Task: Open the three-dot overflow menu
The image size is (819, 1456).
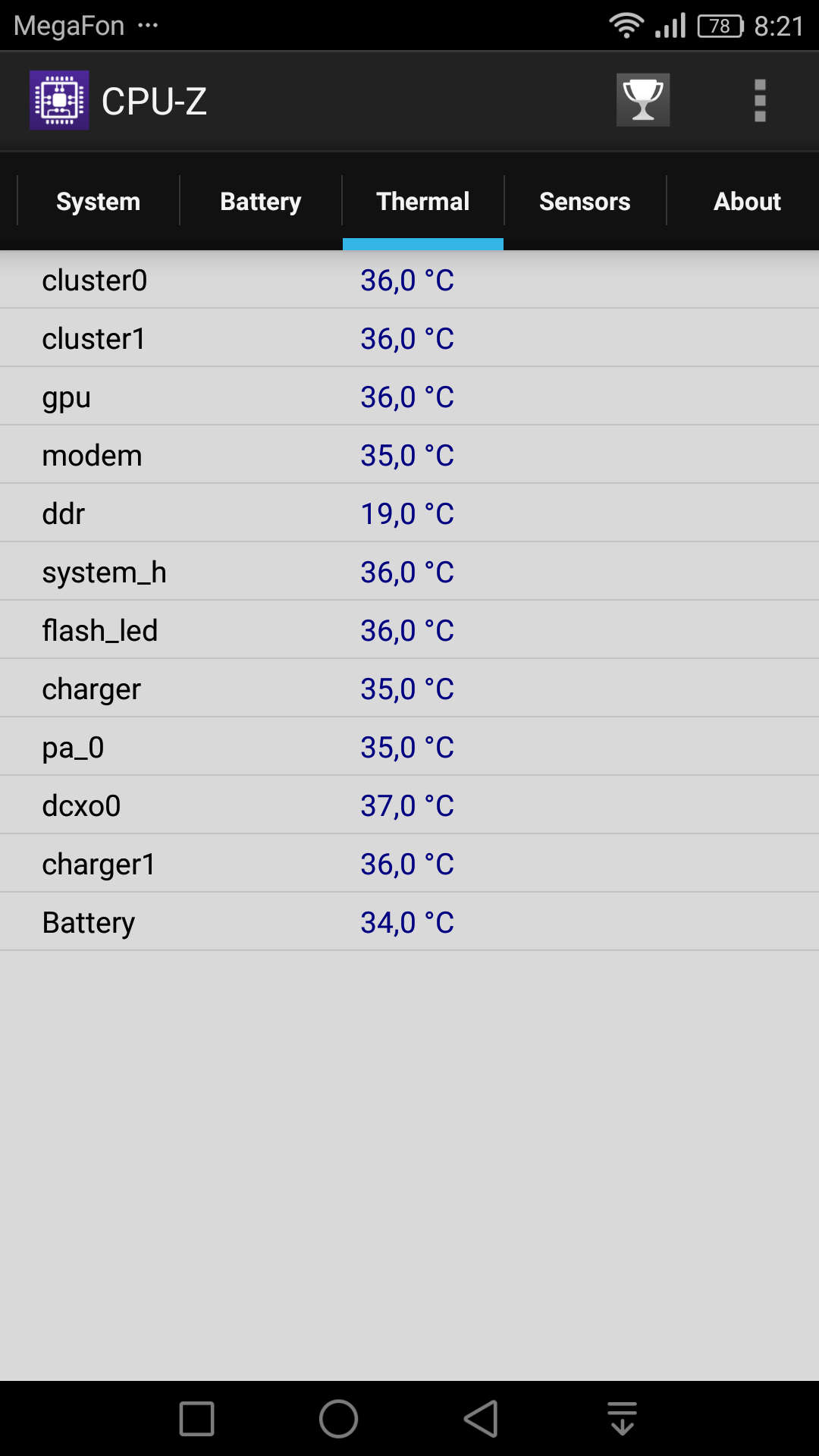Action: tap(760, 101)
